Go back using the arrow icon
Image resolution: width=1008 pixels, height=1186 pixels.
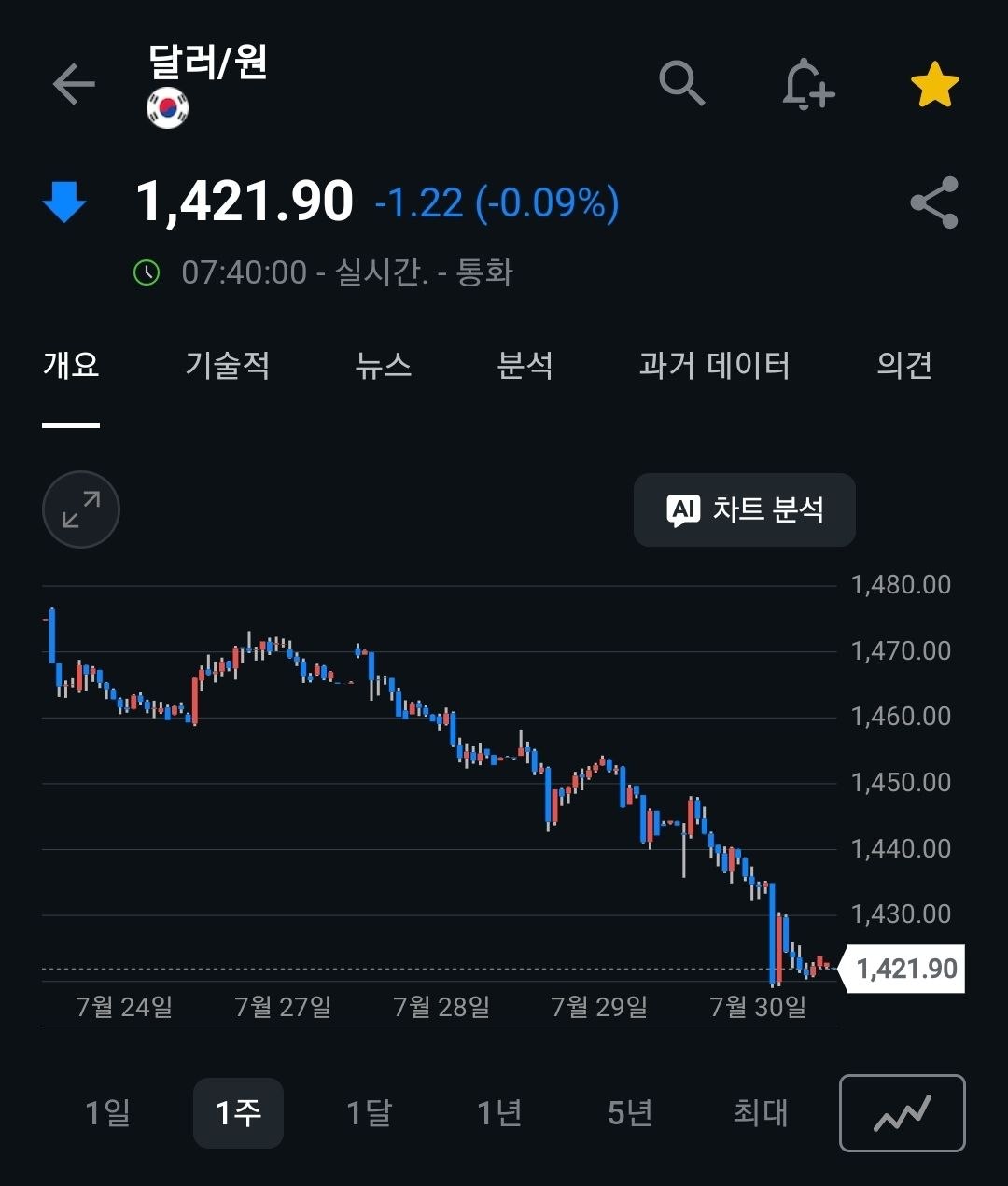tap(74, 85)
